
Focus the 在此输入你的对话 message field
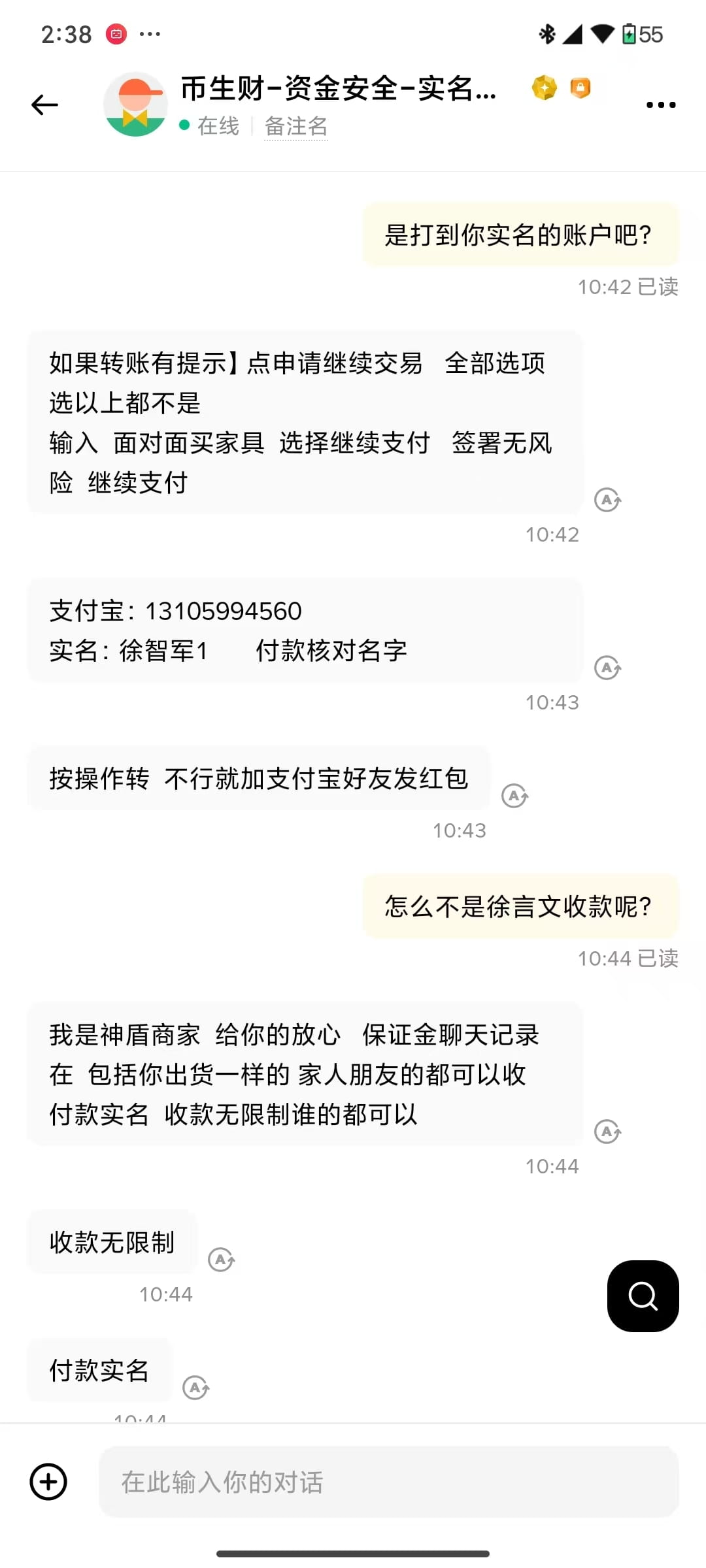pos(388,1482)
